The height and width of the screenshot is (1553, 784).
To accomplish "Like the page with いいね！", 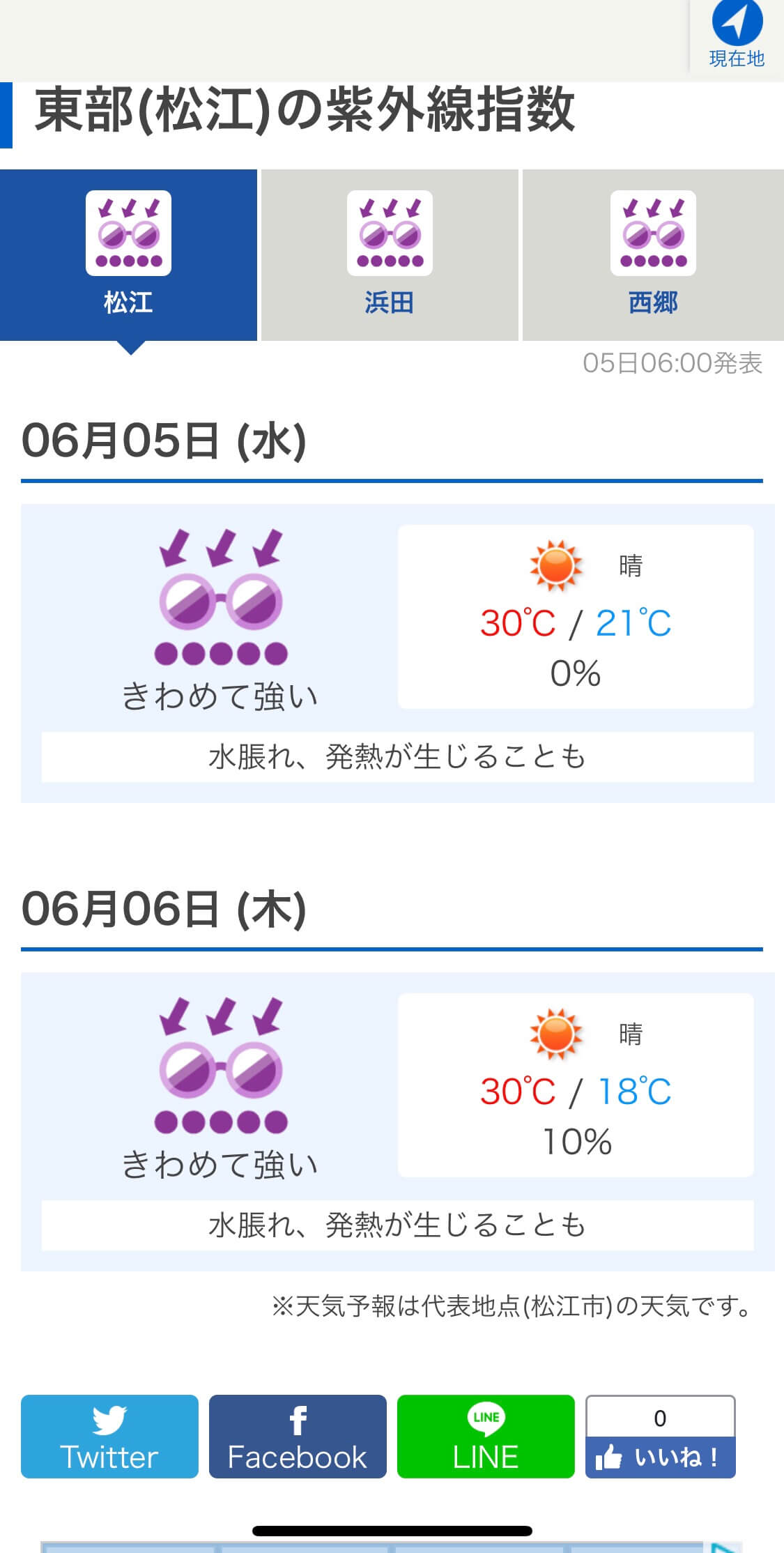I will click(x=661, y=1457).
